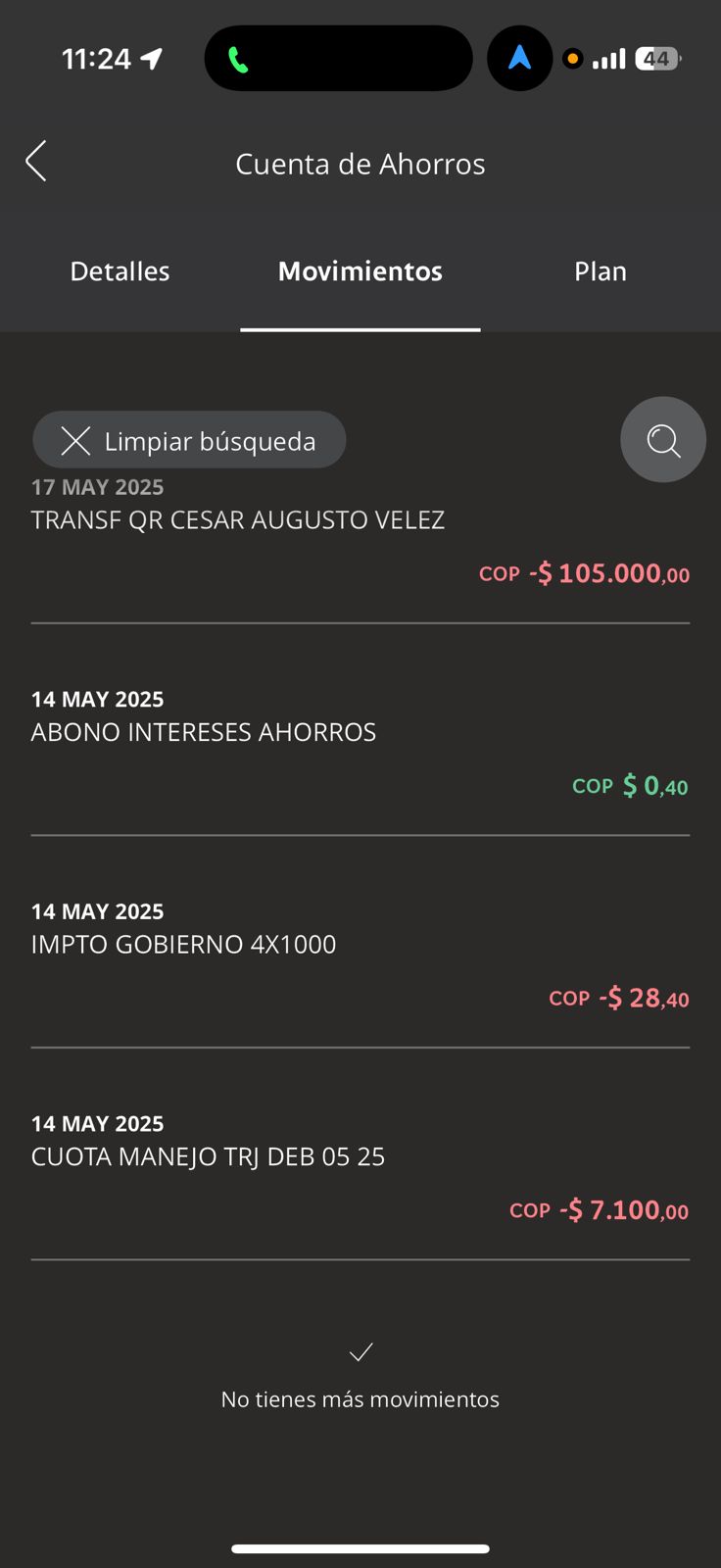This screenshot has height=1568, width=721.
Task: View the CUOTA MANEJO TRJ DEB movement
Action: (x=360, y=1168)
